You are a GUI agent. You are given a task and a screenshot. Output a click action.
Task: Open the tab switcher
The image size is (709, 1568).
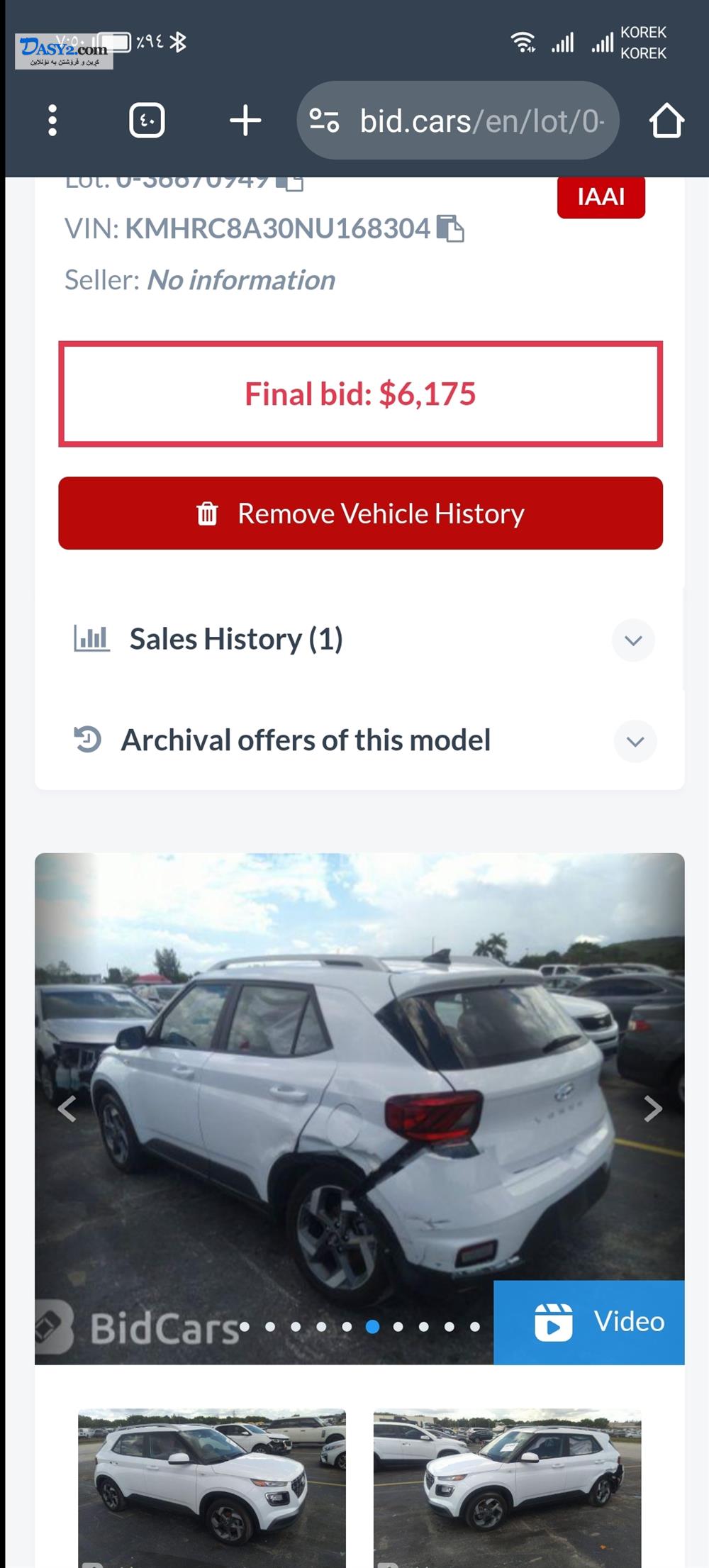tap(147, 121)
